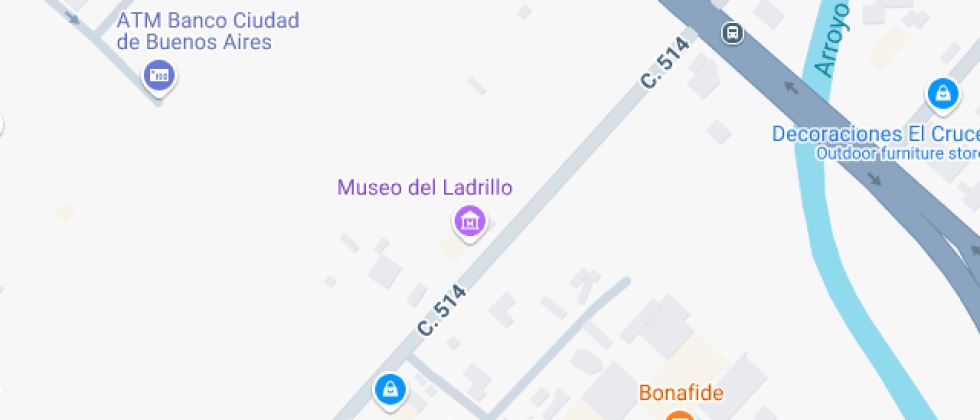Viewport: 980px width, 420px height.
Task: Tap the Decoraciones El Cruce store pin
Action: (940, 94)
